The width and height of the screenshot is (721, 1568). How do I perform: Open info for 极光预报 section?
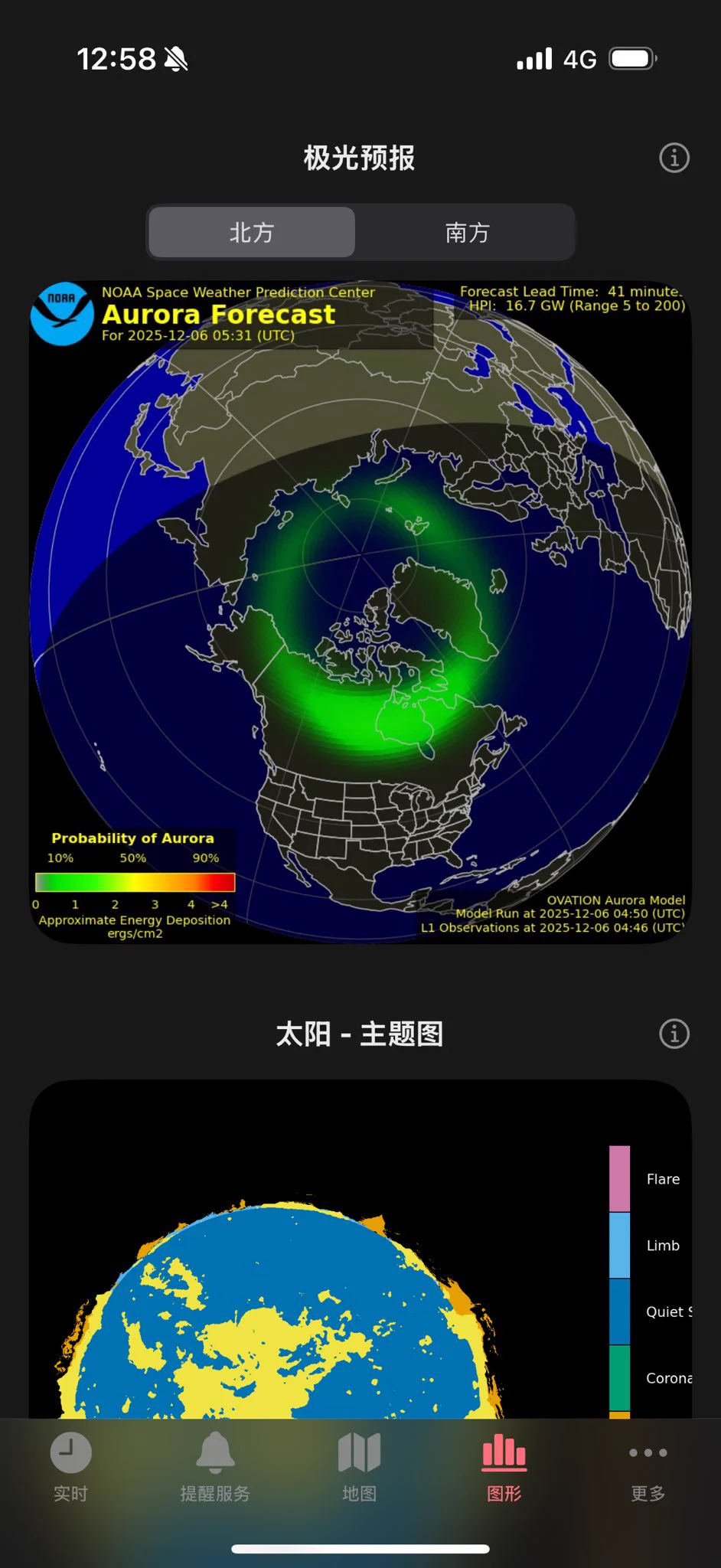point(674,158)
